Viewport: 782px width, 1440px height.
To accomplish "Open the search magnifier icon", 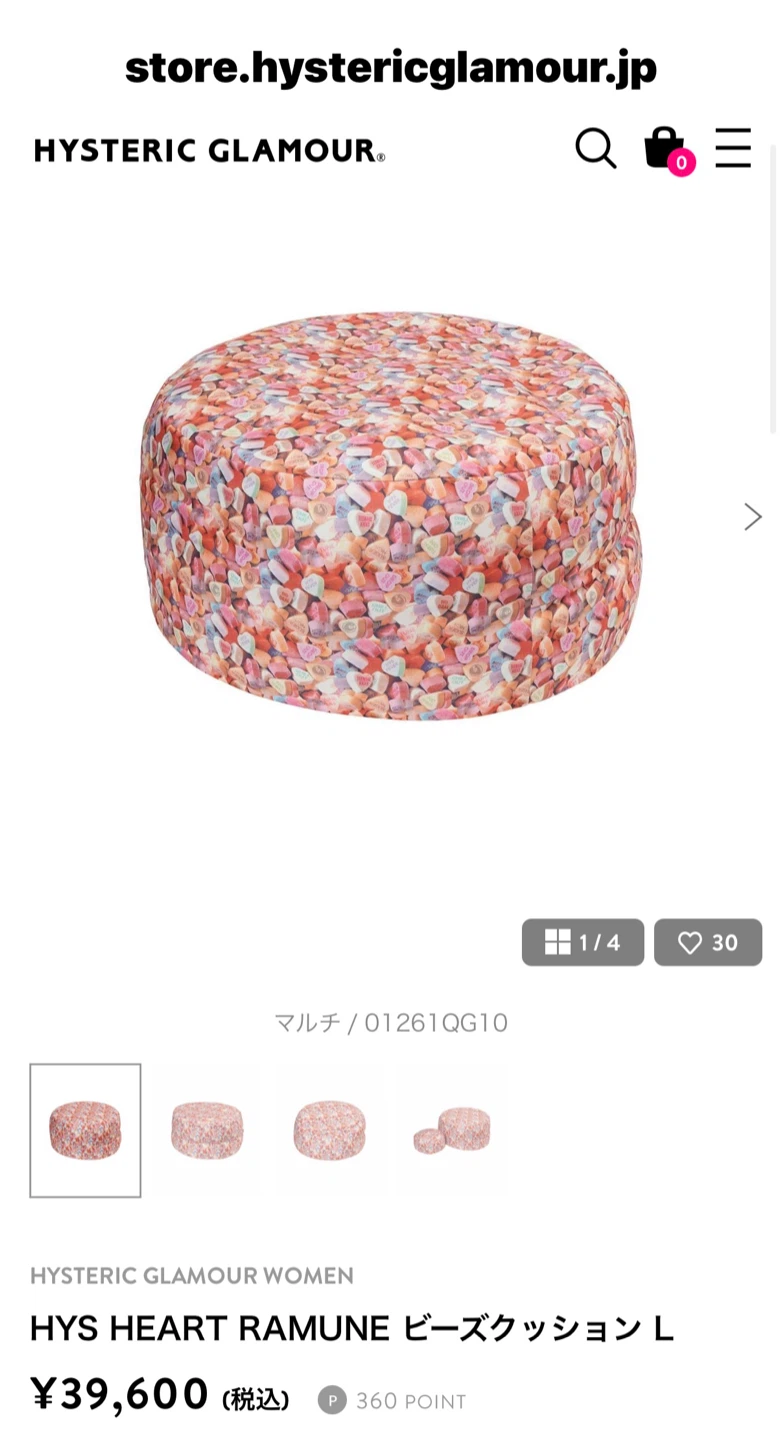I will coord(595,149).
